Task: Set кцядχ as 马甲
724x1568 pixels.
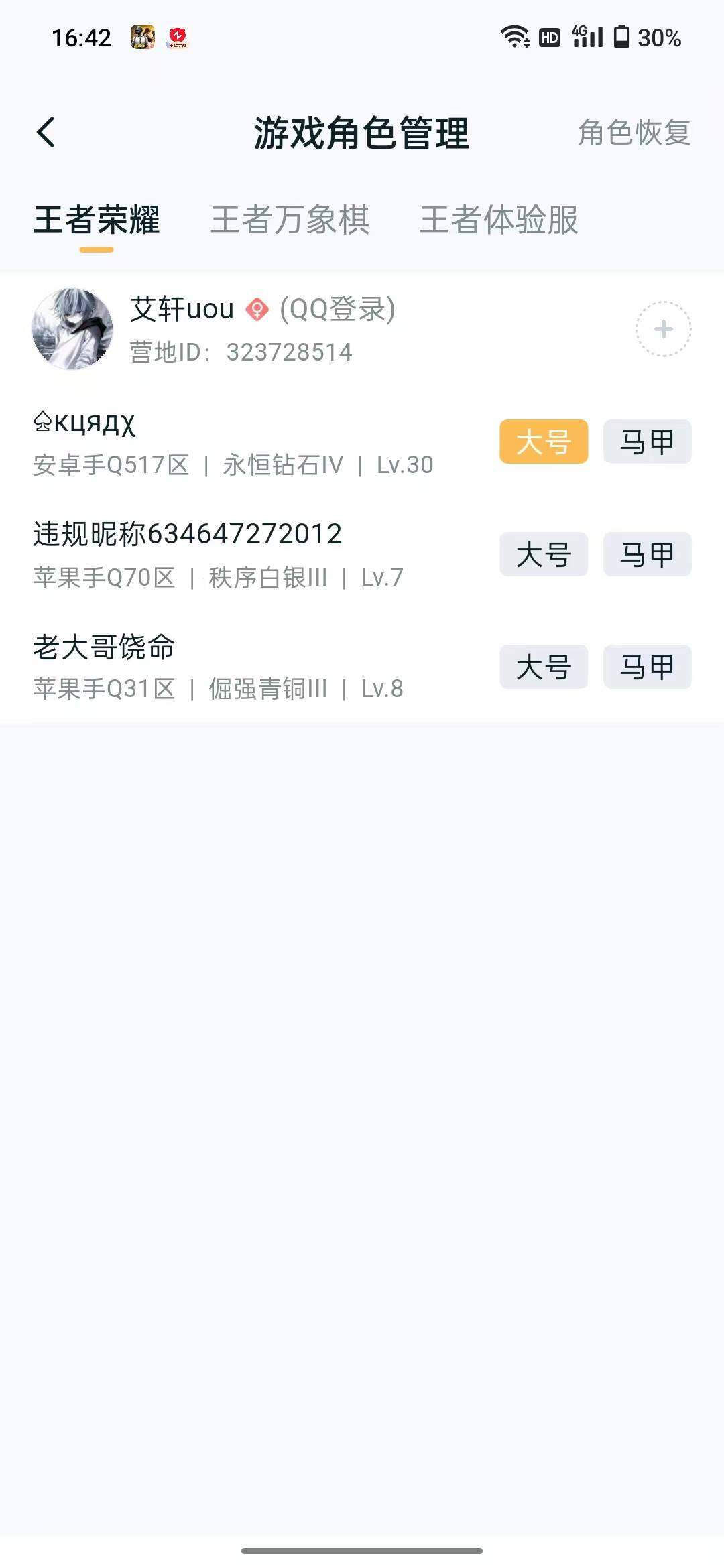Action: click(x=647, y=442)
